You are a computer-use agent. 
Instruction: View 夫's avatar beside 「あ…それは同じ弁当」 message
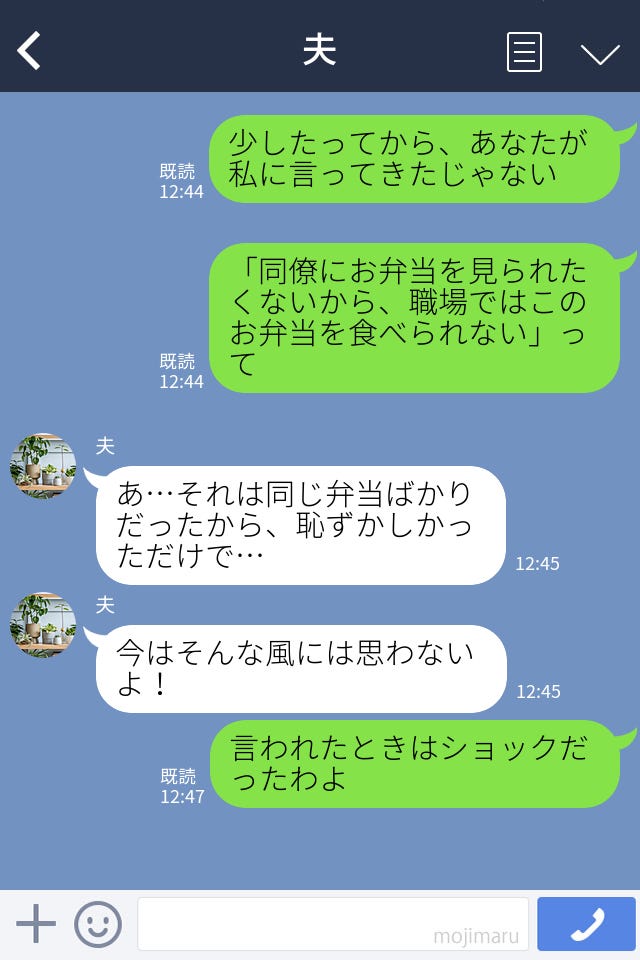[x=43, y=465]
